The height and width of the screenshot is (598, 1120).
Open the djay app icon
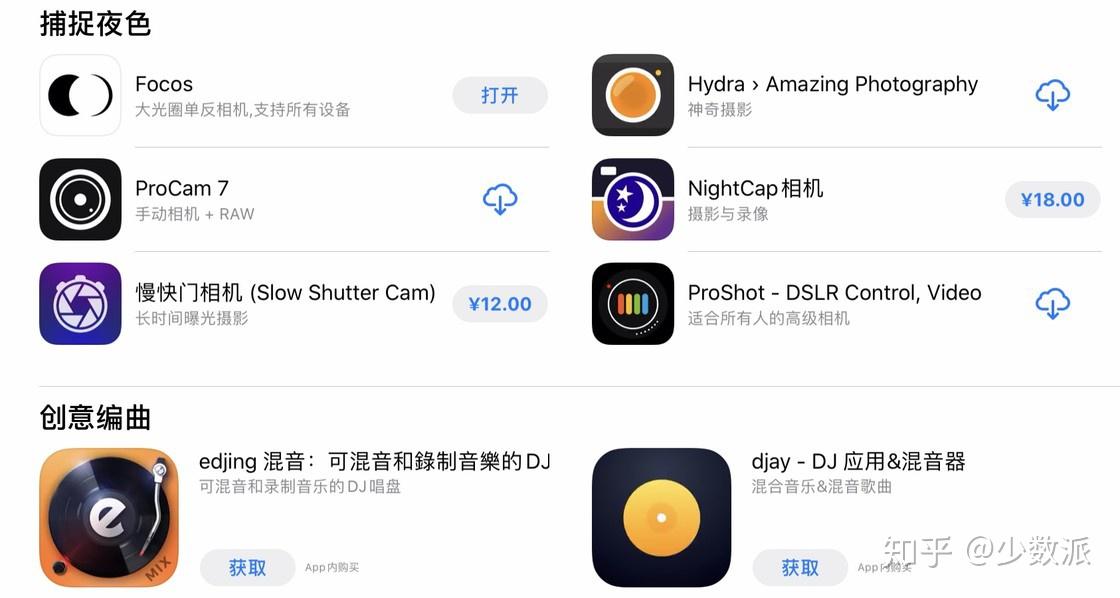[661, 517]
